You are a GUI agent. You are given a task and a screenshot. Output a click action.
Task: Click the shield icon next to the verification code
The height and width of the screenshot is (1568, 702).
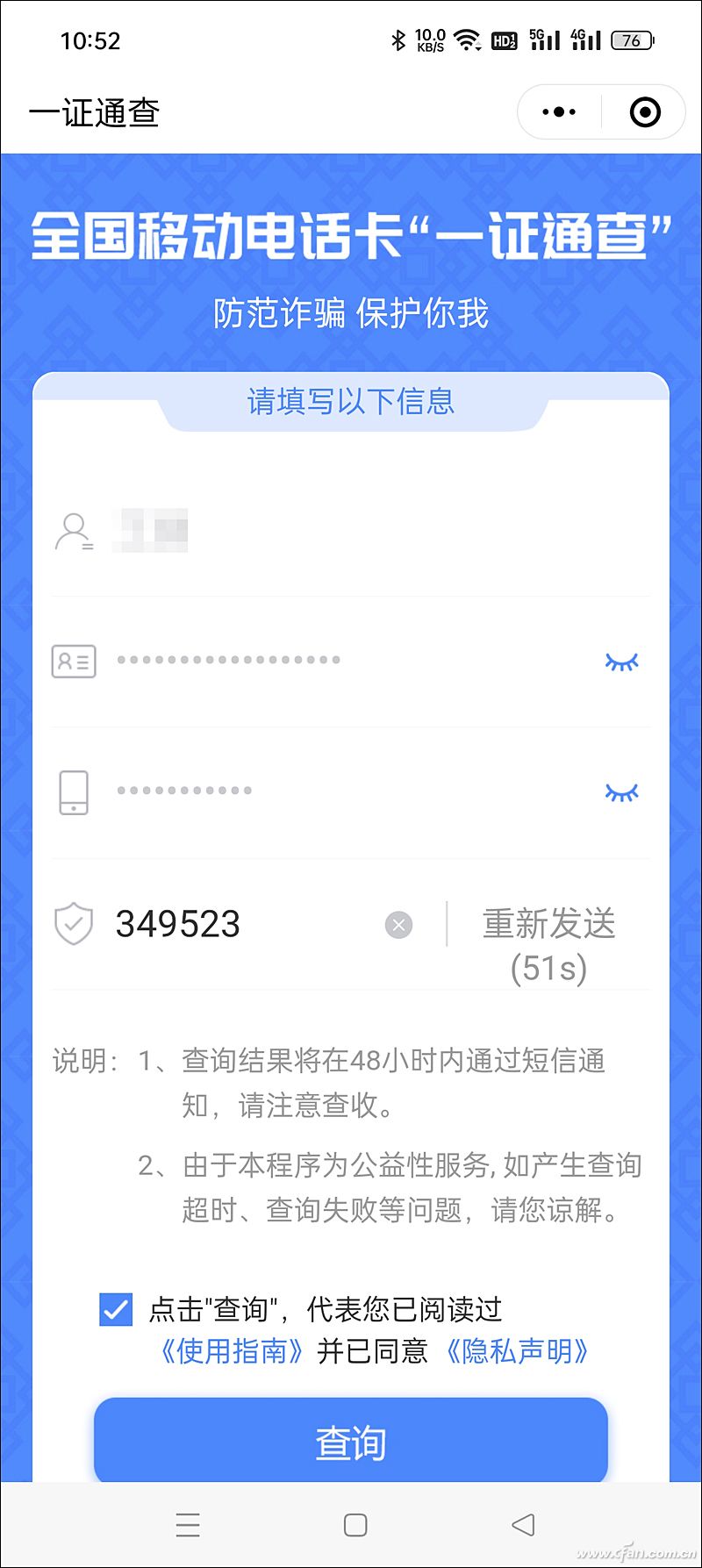point(73,923)
